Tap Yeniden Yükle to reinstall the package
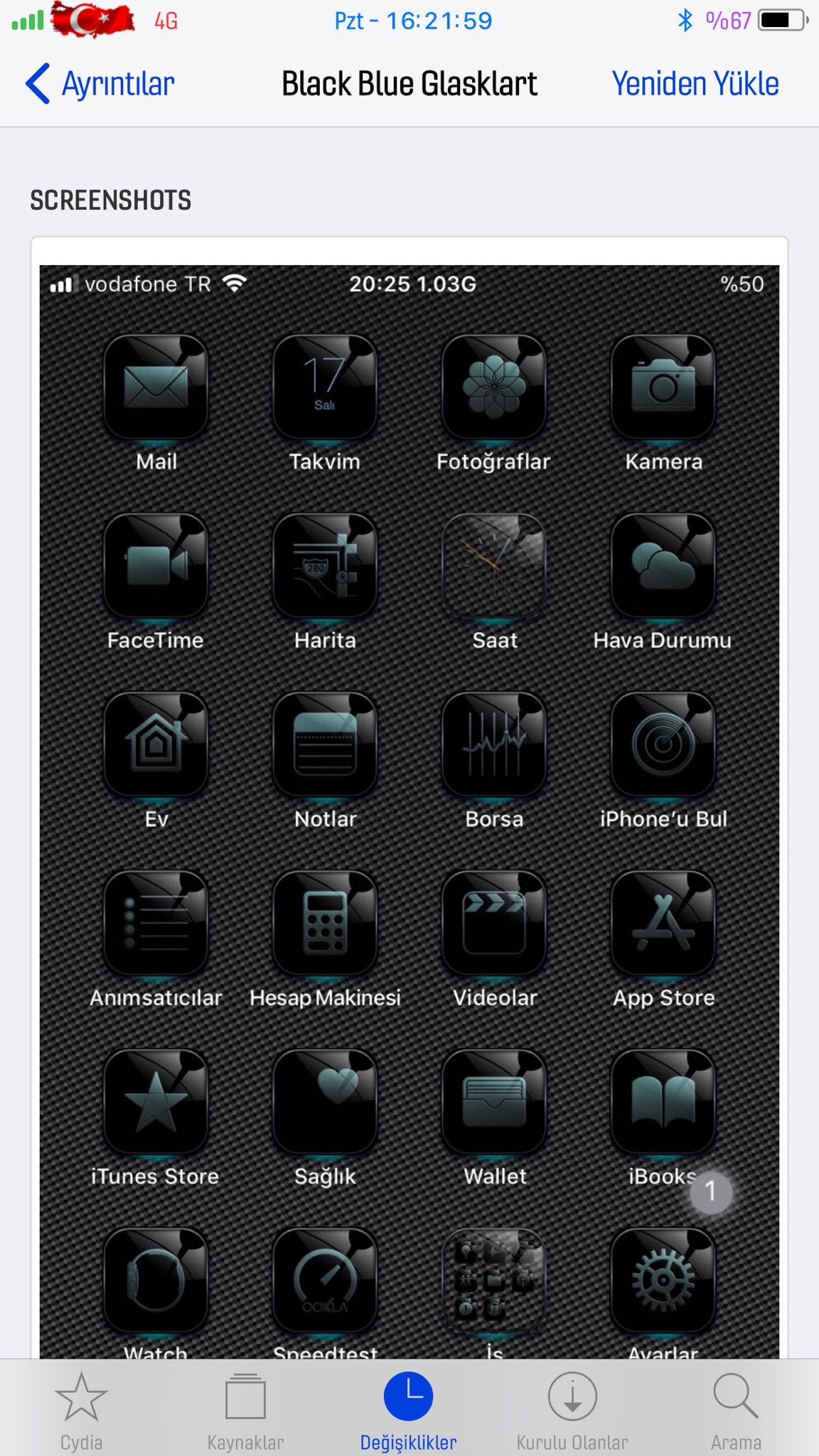 695,84
